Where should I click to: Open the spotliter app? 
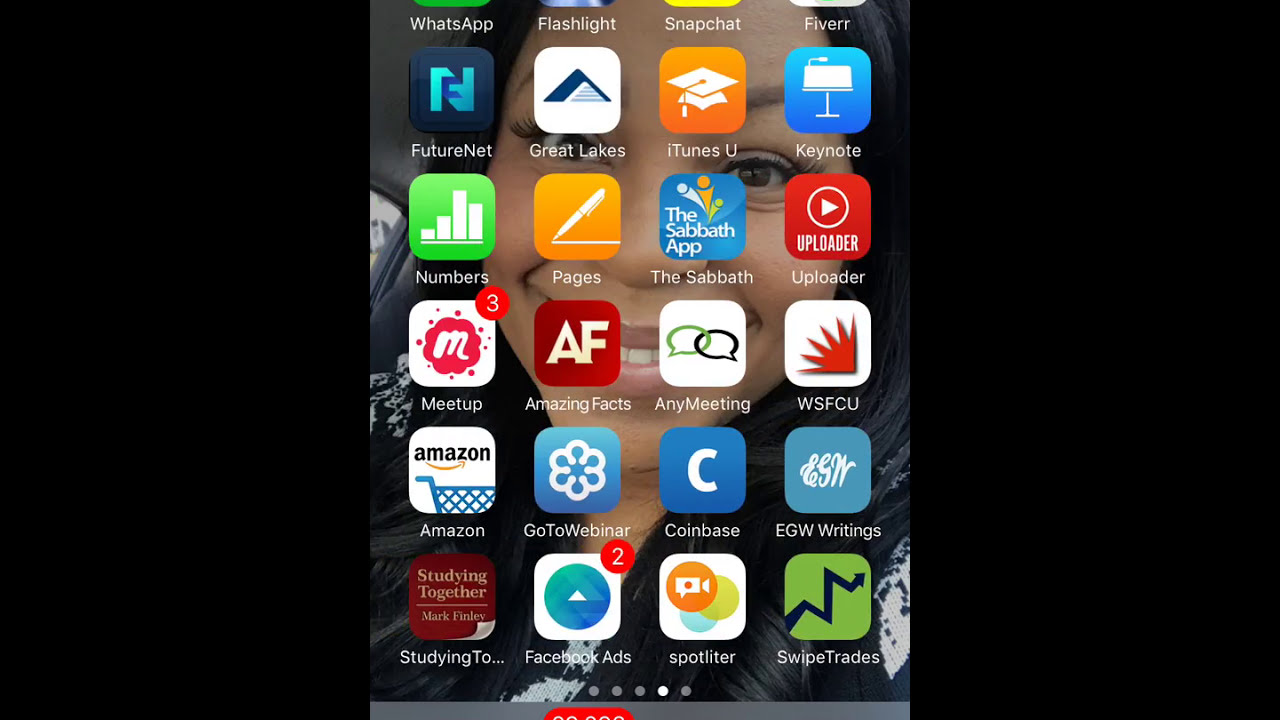(702, 597)
